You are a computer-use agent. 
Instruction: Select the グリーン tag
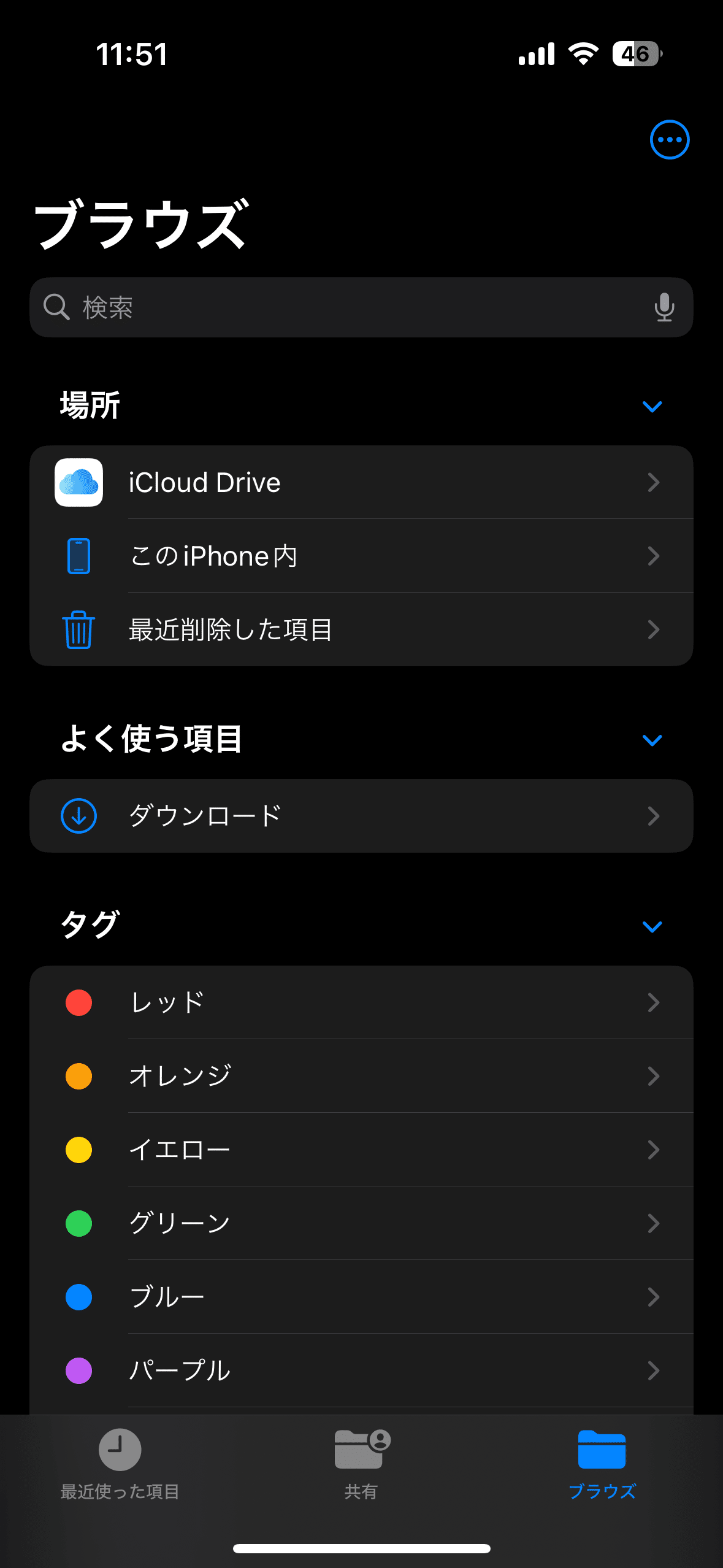(x=361, y=1223)
